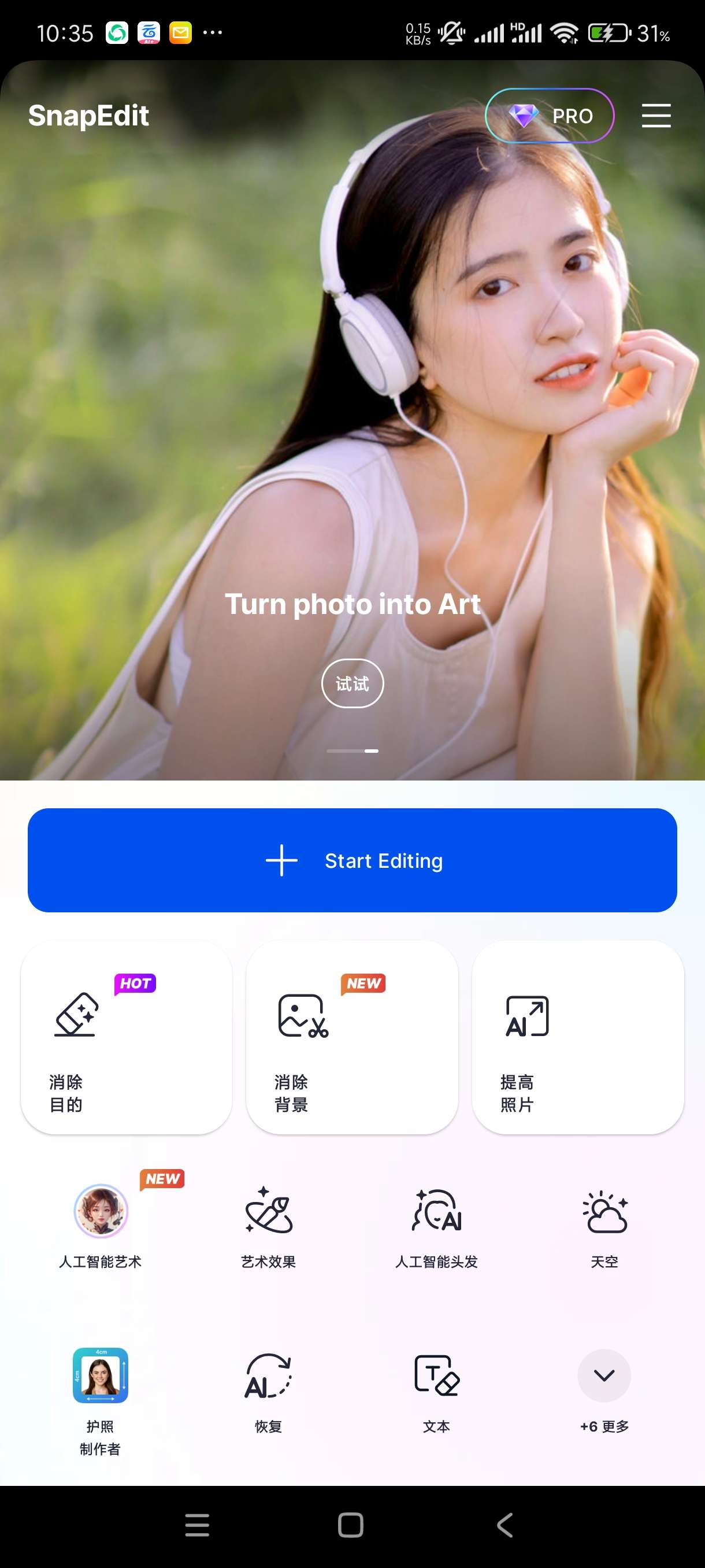Open the 提高照片 enhance photo card

click(x=577, y=1037)
